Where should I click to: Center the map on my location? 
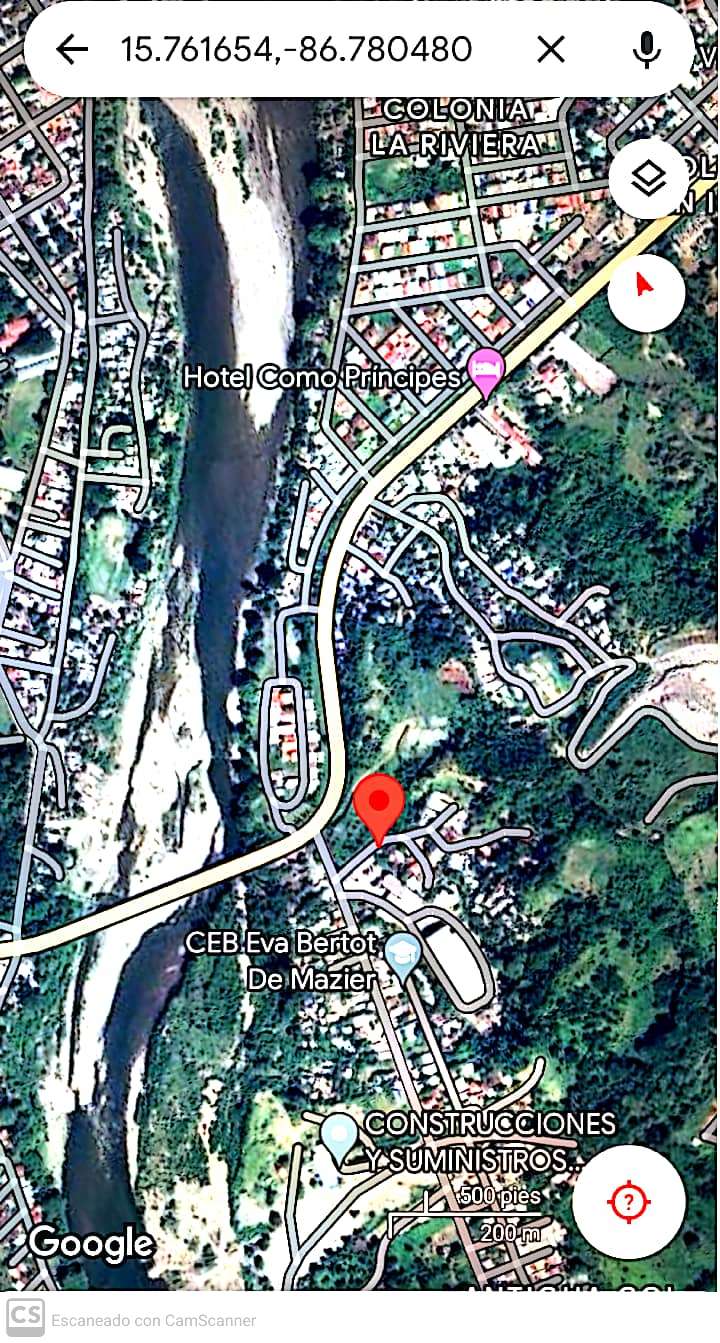click(x=628, y=1200)
